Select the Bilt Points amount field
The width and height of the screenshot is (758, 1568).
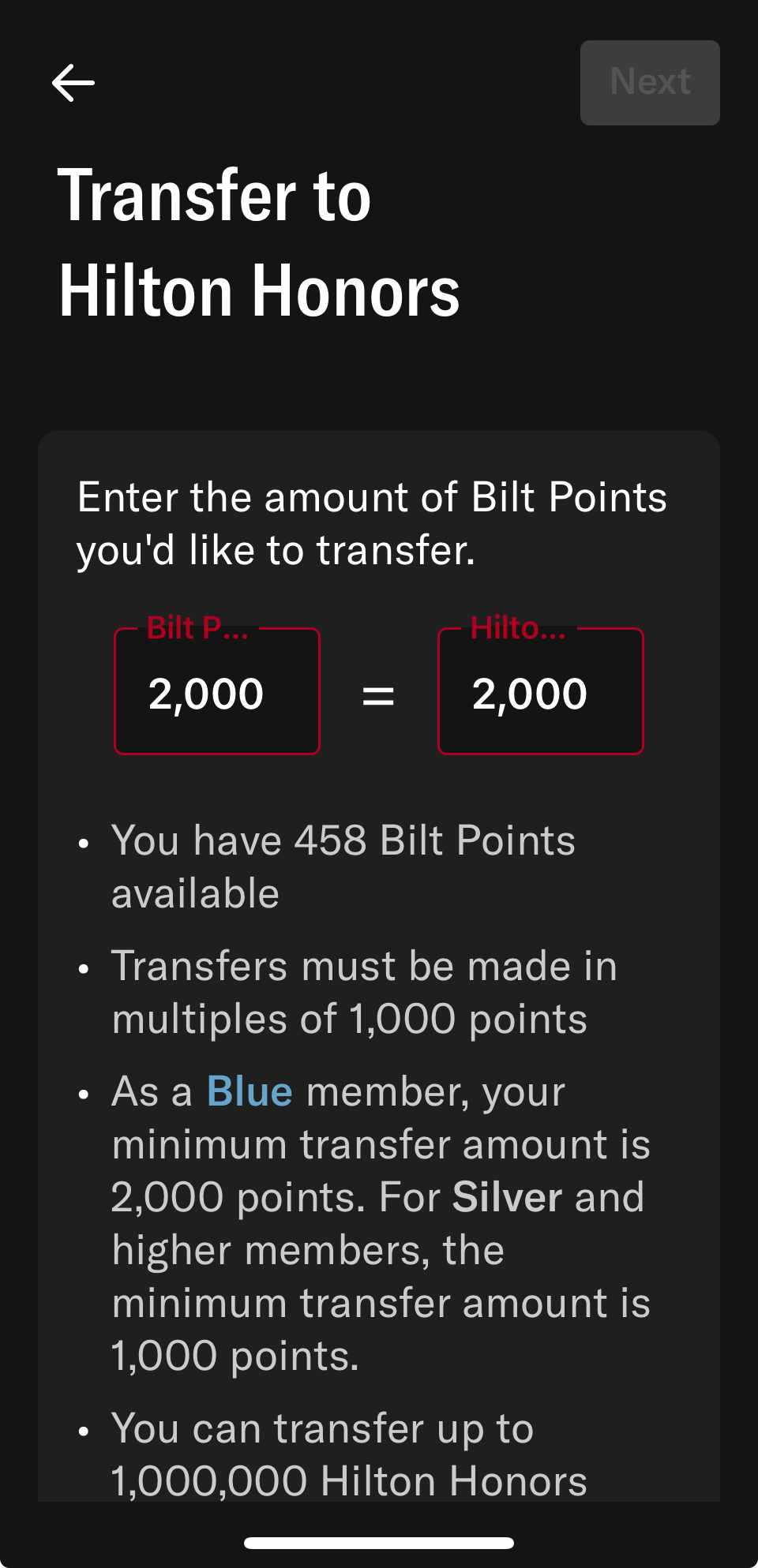(217, 692)
